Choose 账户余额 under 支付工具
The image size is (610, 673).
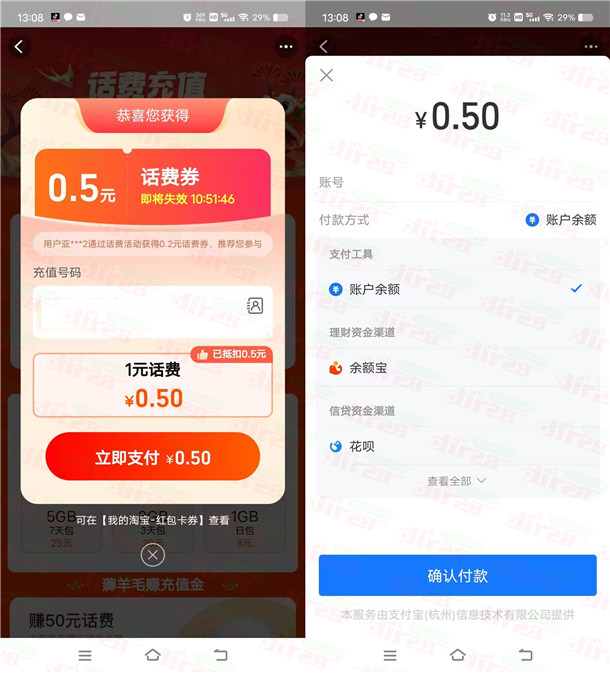[457, 289]
